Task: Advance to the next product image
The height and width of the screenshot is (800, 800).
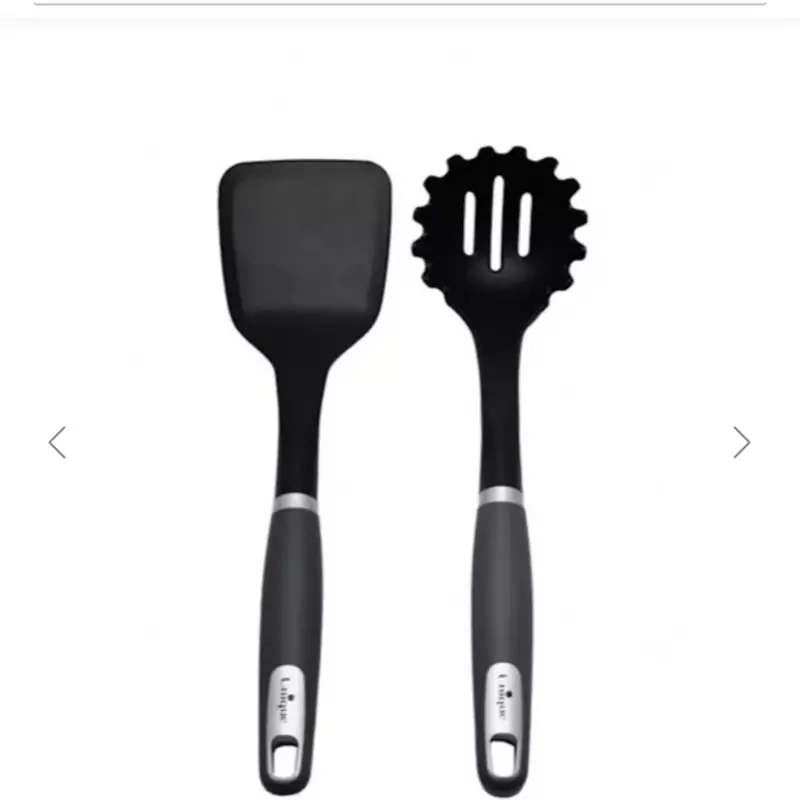Action: pos(741,442)
